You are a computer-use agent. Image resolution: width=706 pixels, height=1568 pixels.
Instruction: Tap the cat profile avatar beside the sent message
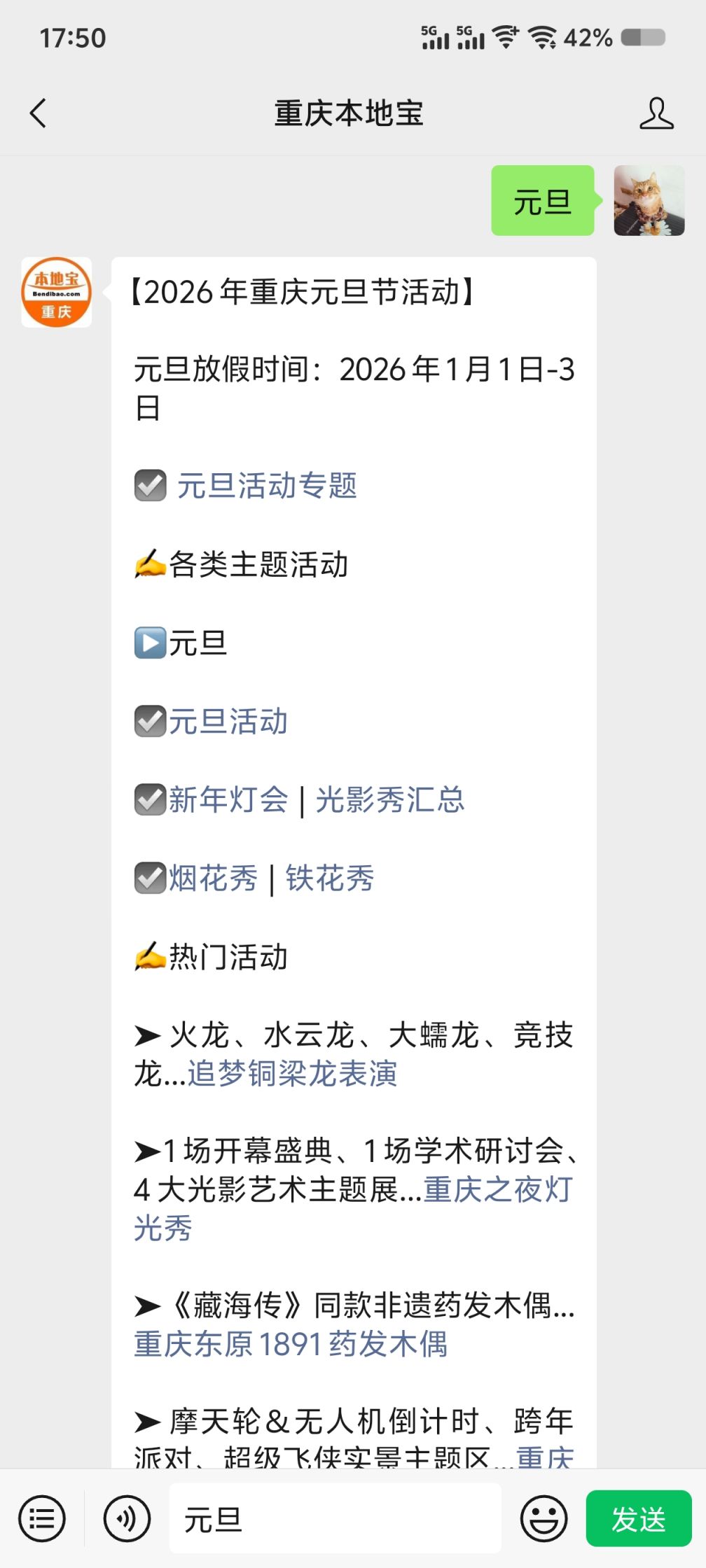pyautogui.click(x=648, y=202)
